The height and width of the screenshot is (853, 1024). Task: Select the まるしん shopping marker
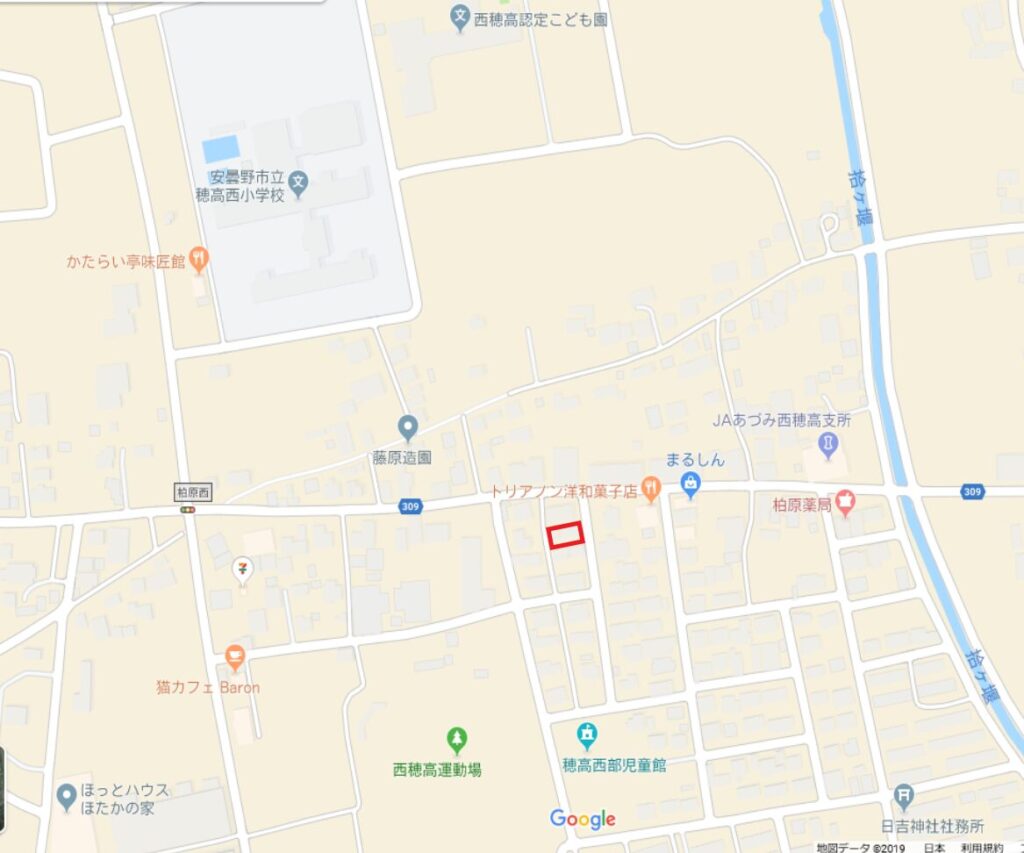pyautogui.click(x=691, y=484)
